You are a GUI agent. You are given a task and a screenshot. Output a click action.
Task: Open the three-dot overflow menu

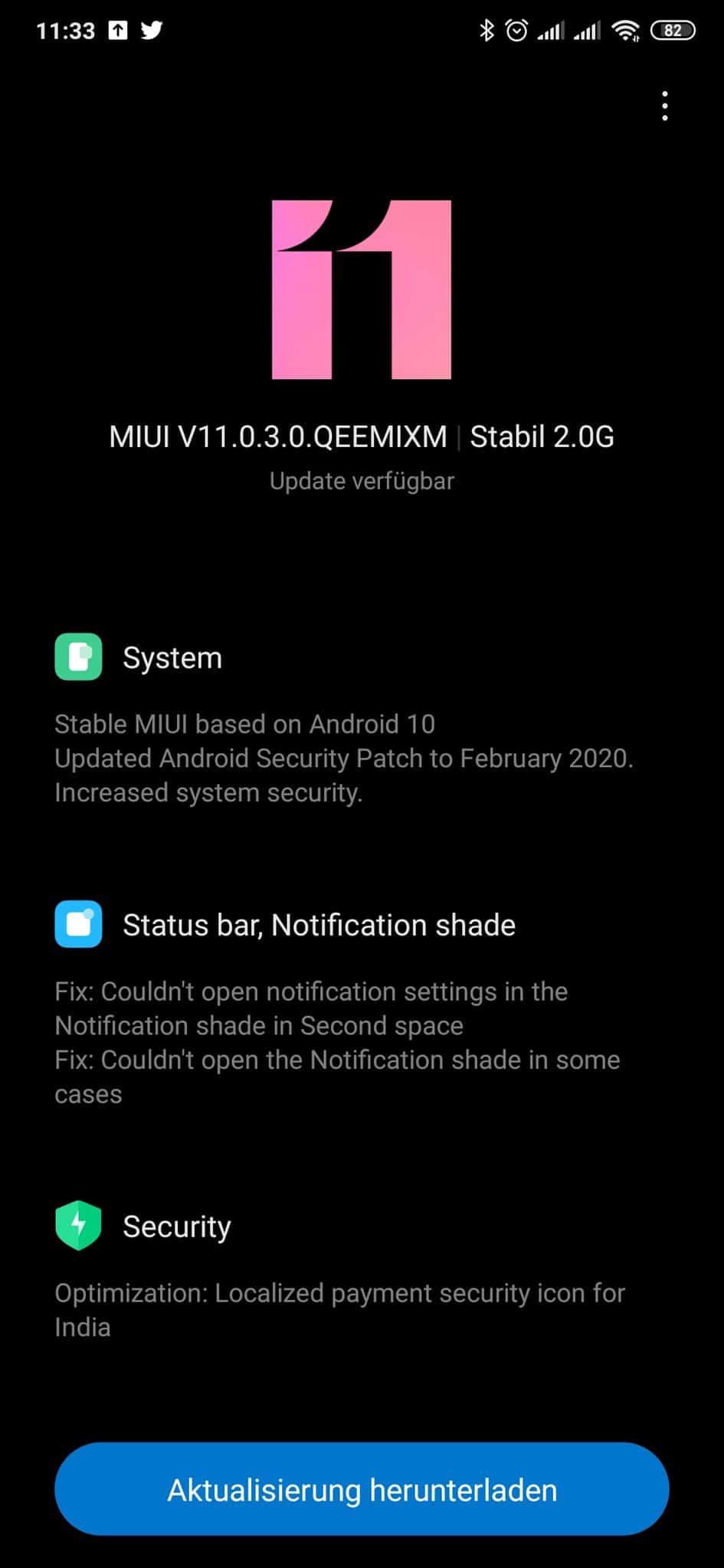point(664,106)
